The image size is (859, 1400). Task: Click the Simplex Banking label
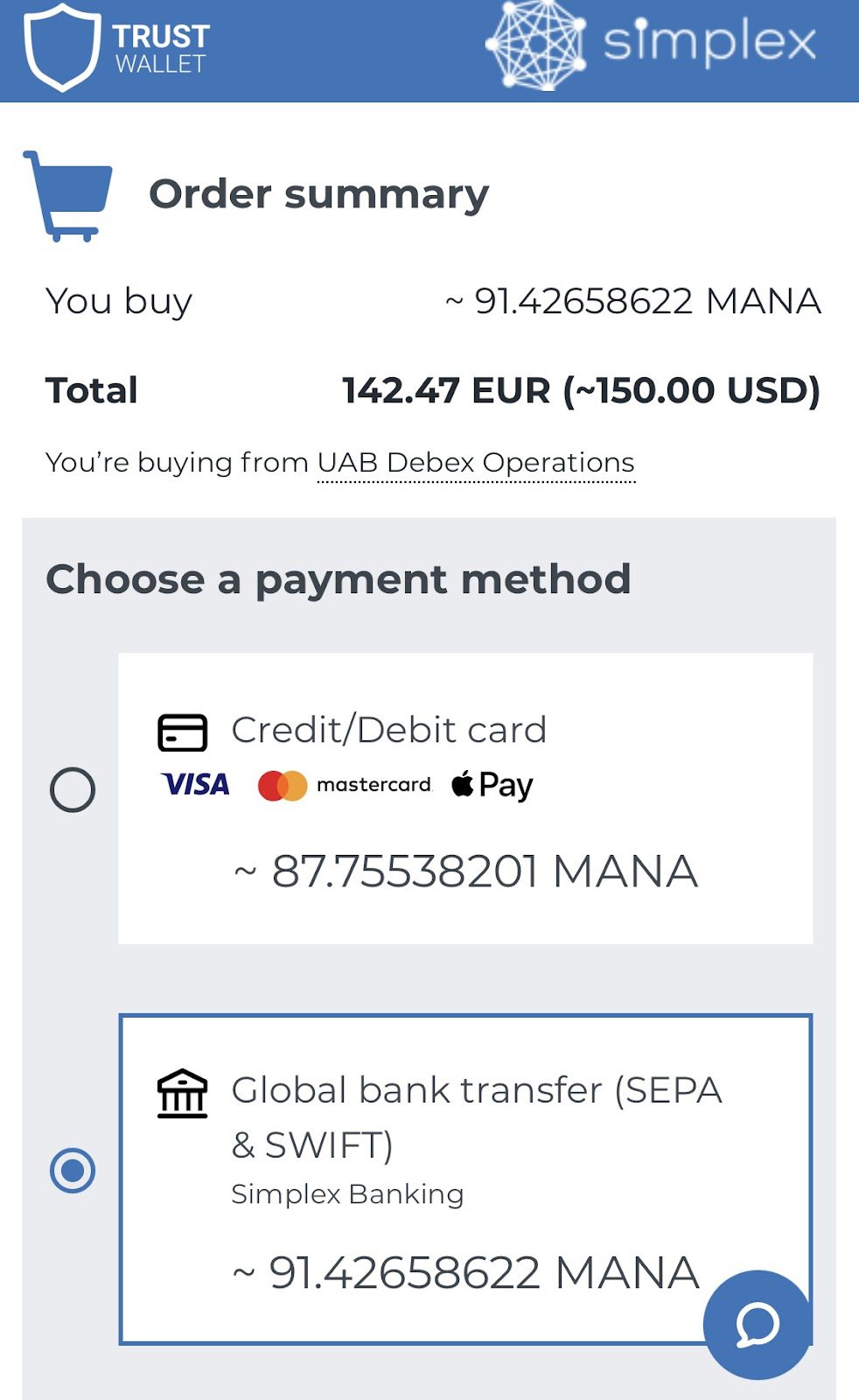[348, 1192]
